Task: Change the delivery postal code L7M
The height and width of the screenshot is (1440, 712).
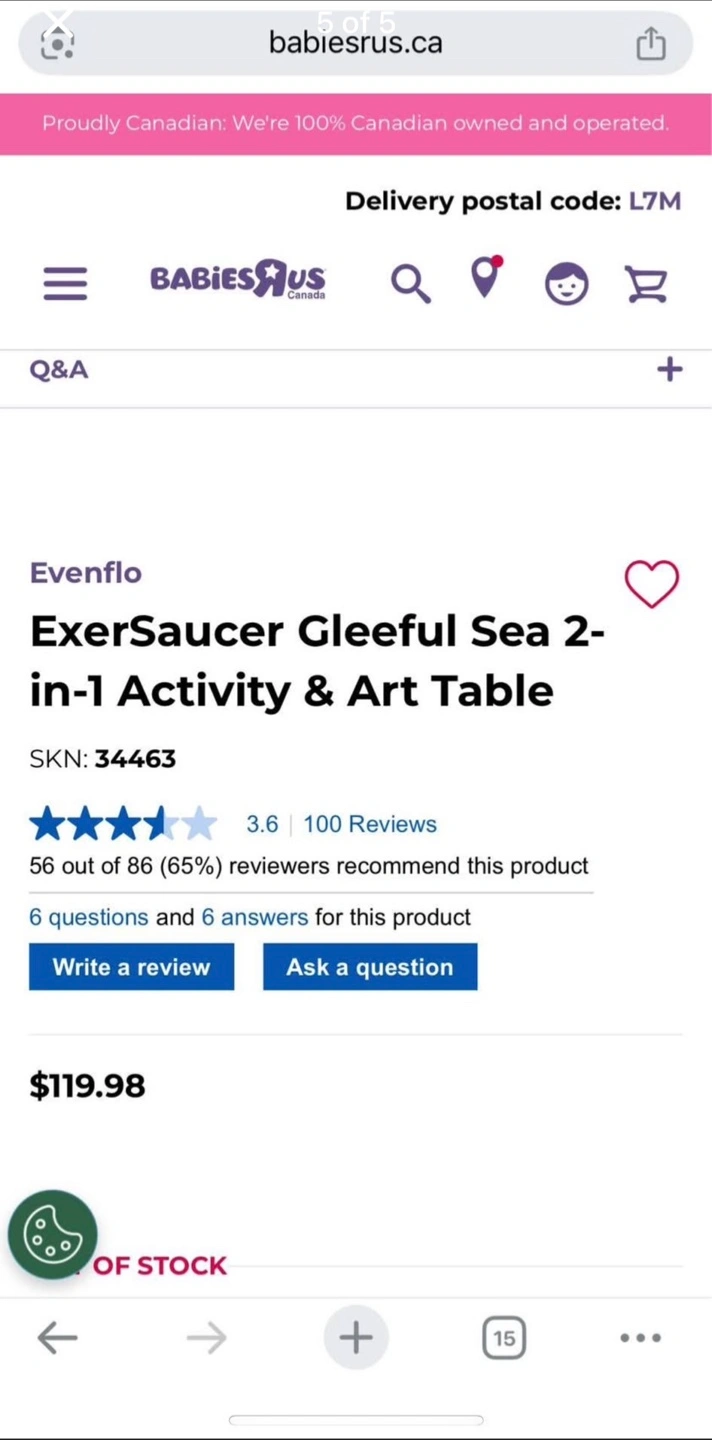Action: (655, 201)
